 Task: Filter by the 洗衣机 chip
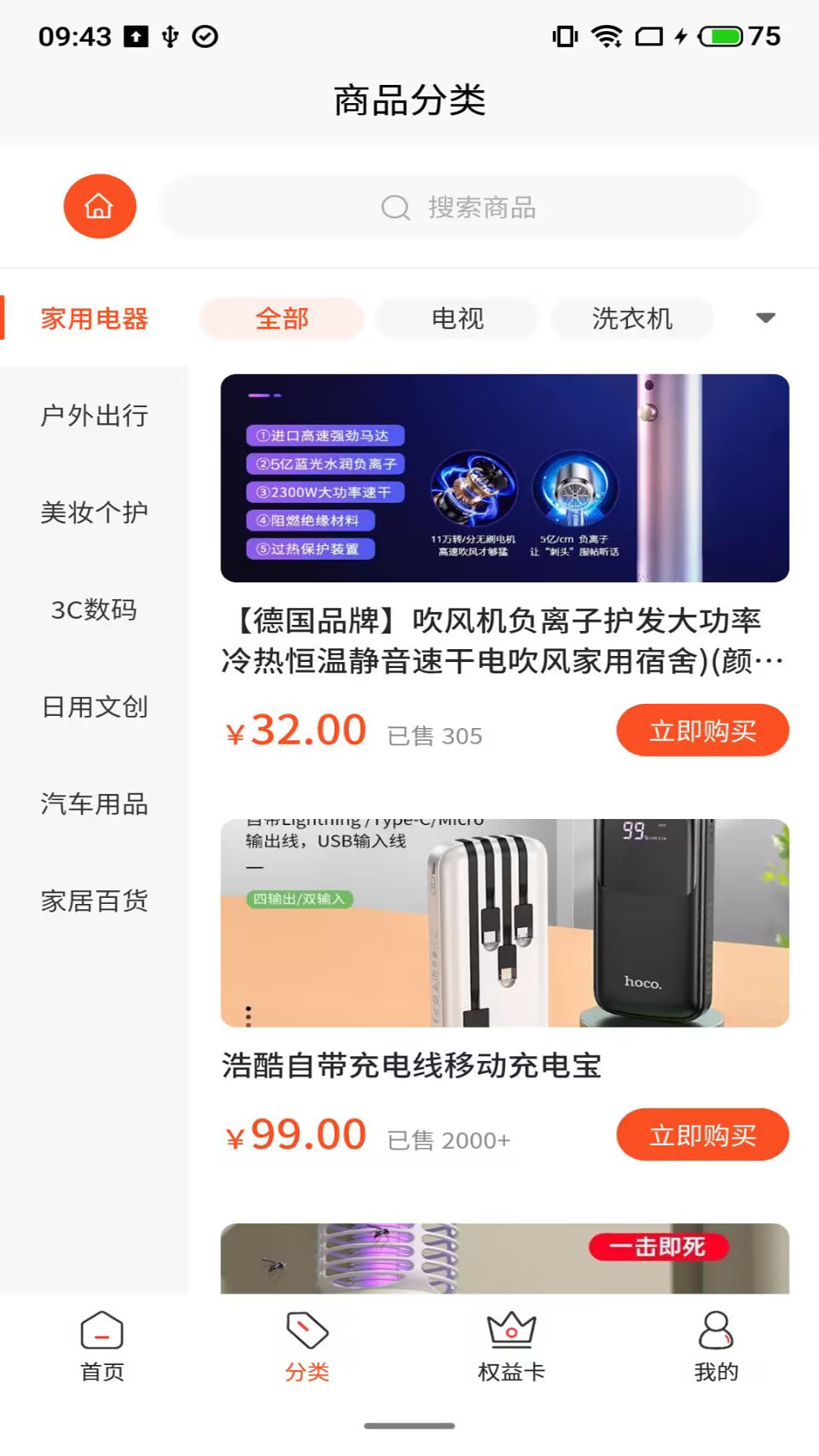[632, 318]
